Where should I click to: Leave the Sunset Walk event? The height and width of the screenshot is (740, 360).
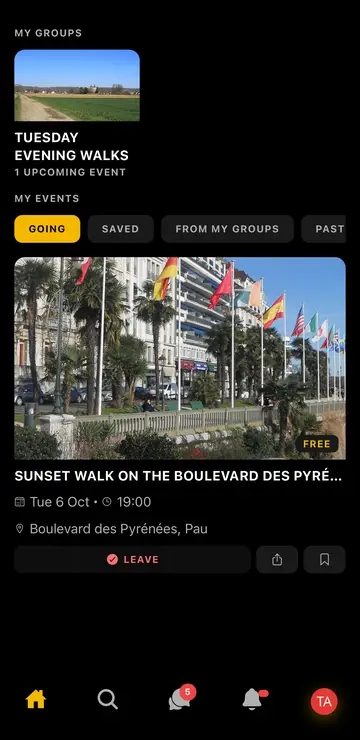pos(133,559)
